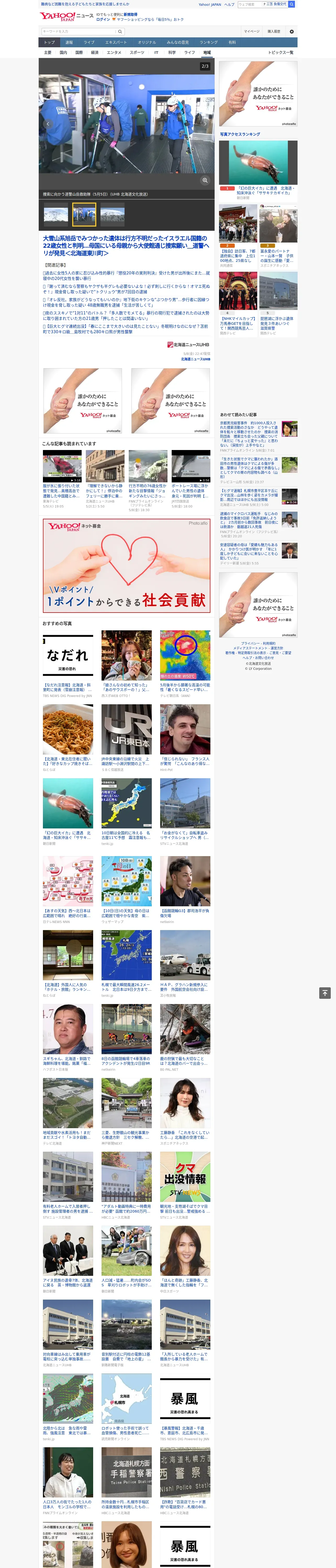Open the 北海道ニュースUHB source link
Viewport: 336px width, 1568px height.
(x=195, y=359)
